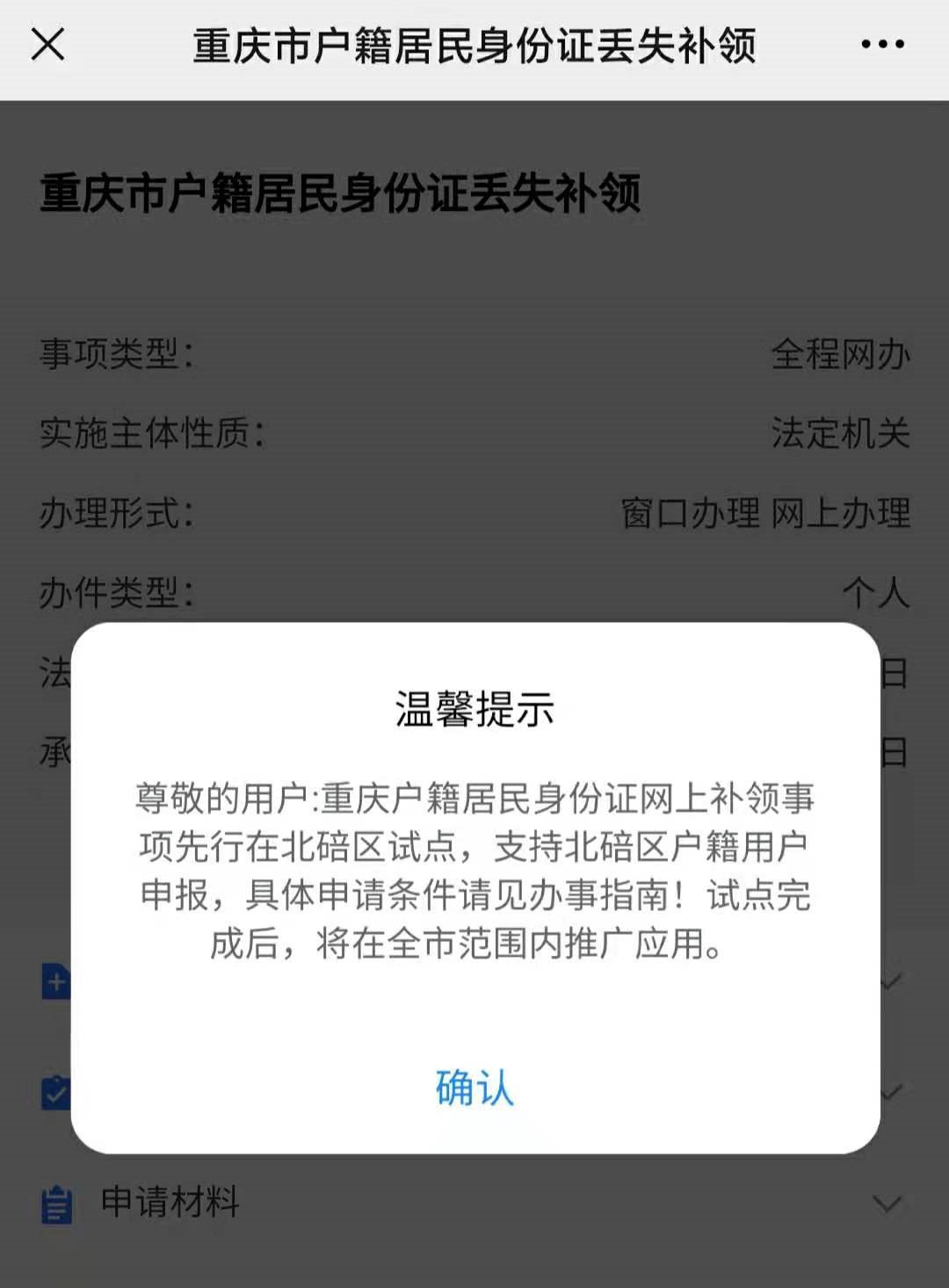Open the three-dot more options menu
The image size is (949, 1288).
pyautogui.click(x=882, y=44)
